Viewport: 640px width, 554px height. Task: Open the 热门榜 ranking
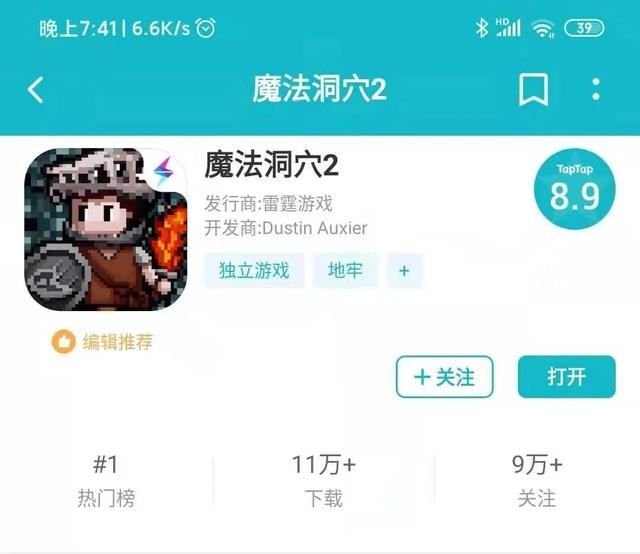107,479
